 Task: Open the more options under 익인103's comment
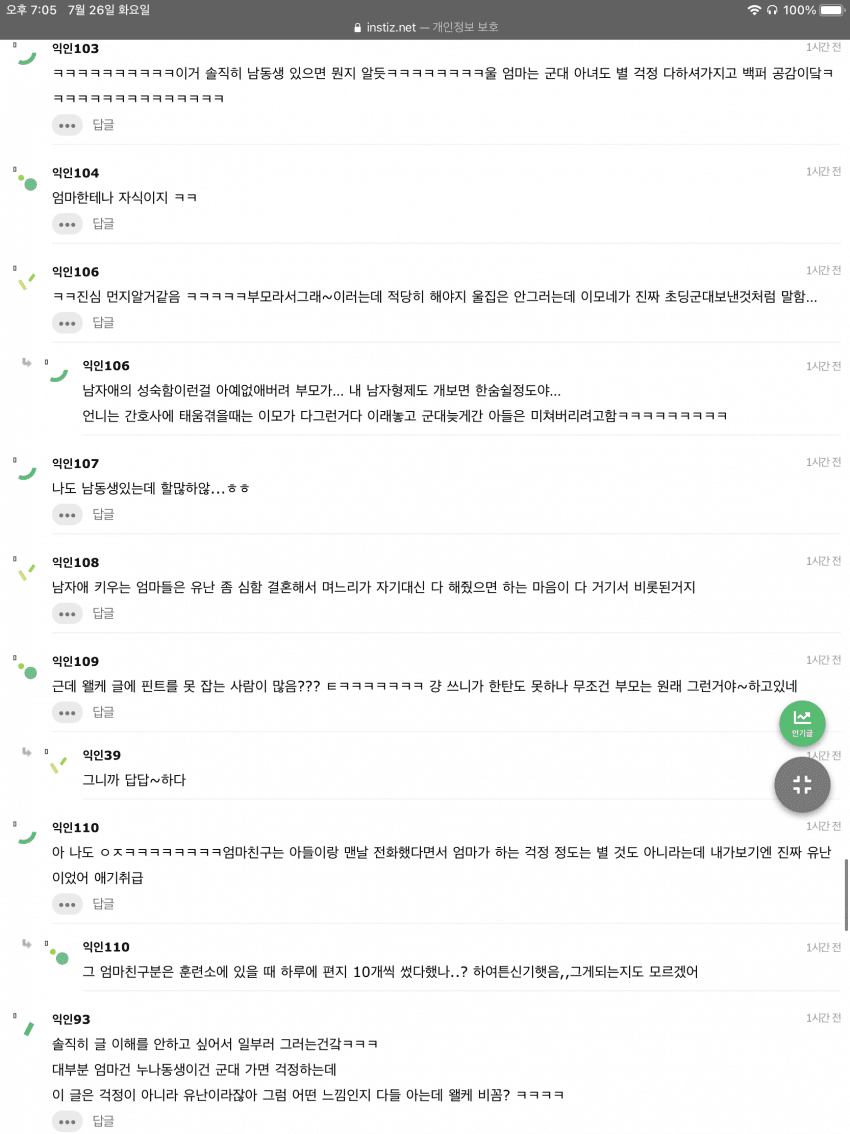67,125
